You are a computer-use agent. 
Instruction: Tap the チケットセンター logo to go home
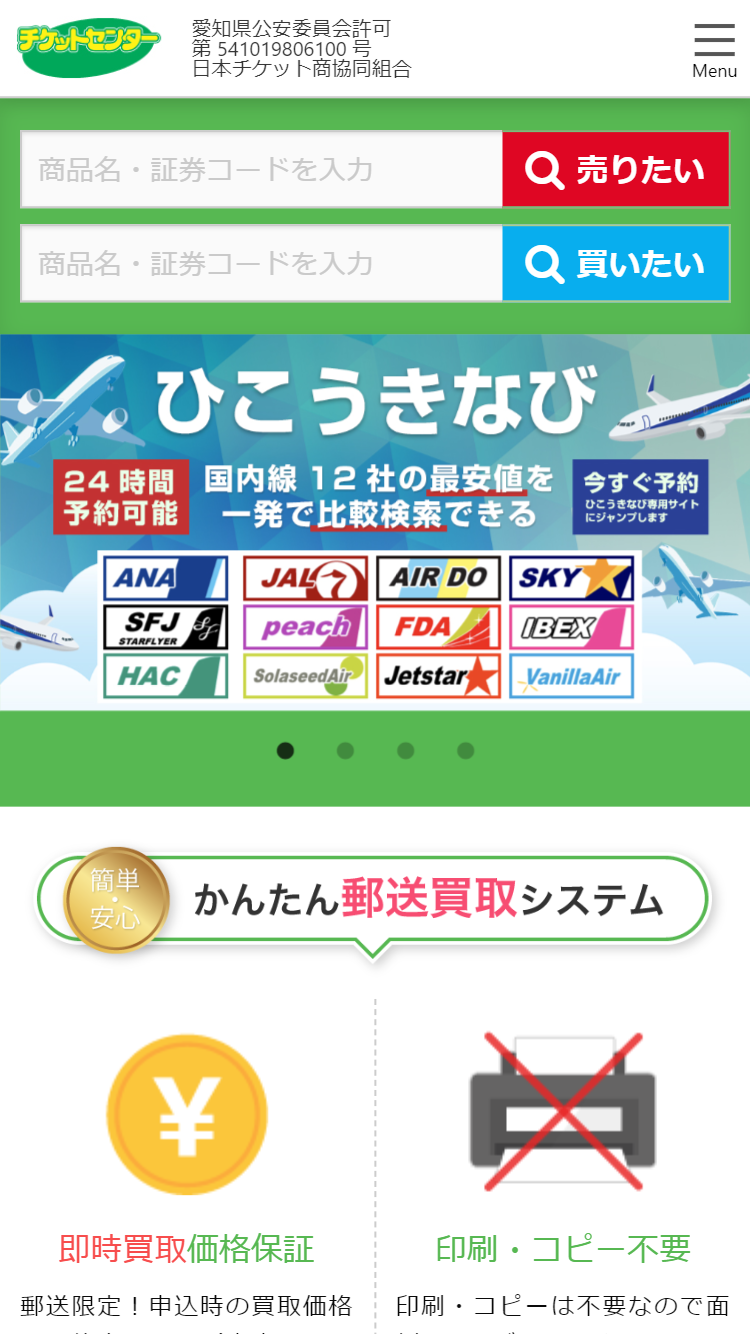pos(88,47)
